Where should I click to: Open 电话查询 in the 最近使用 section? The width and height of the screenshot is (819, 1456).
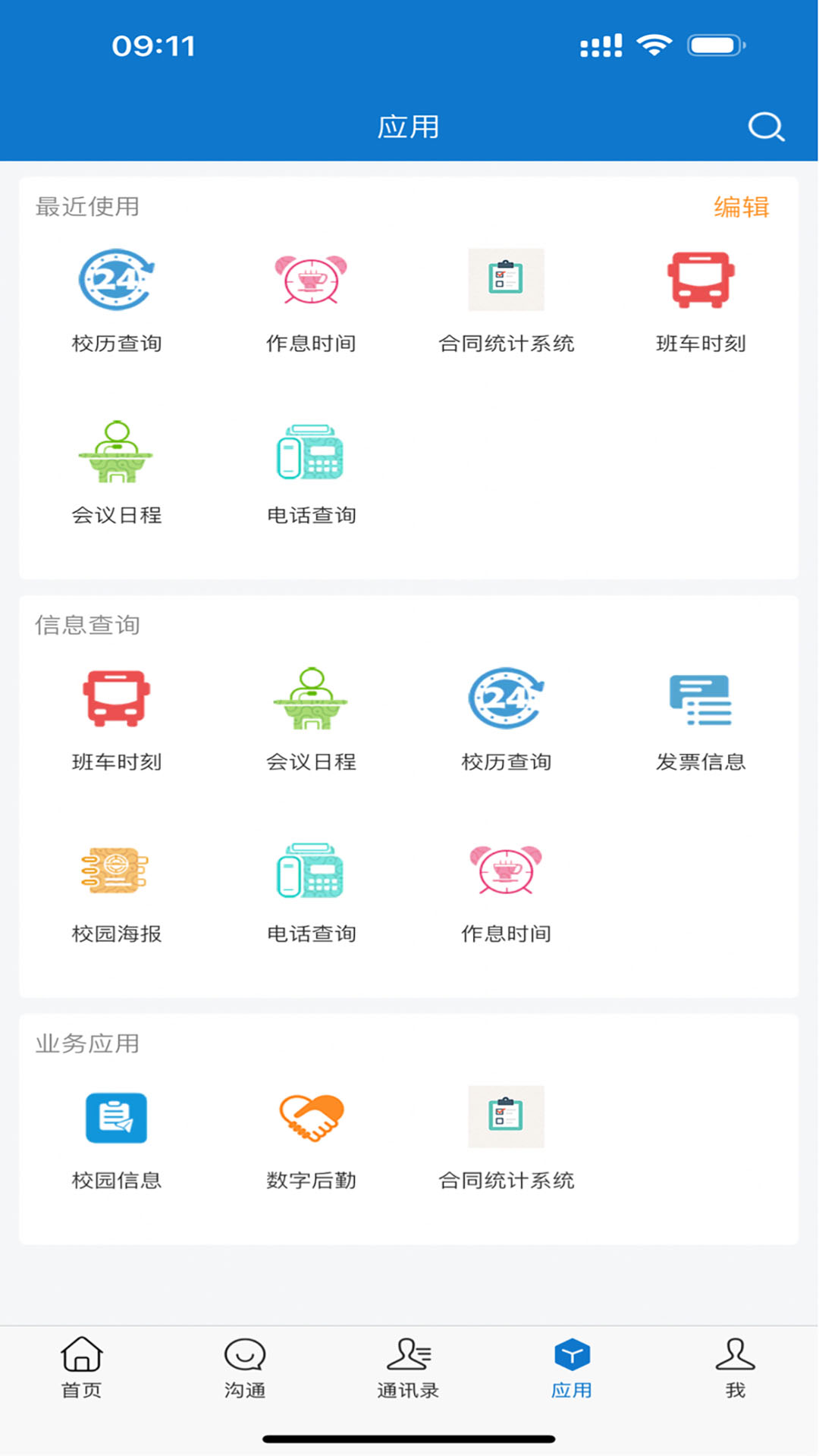coord(311,453)
